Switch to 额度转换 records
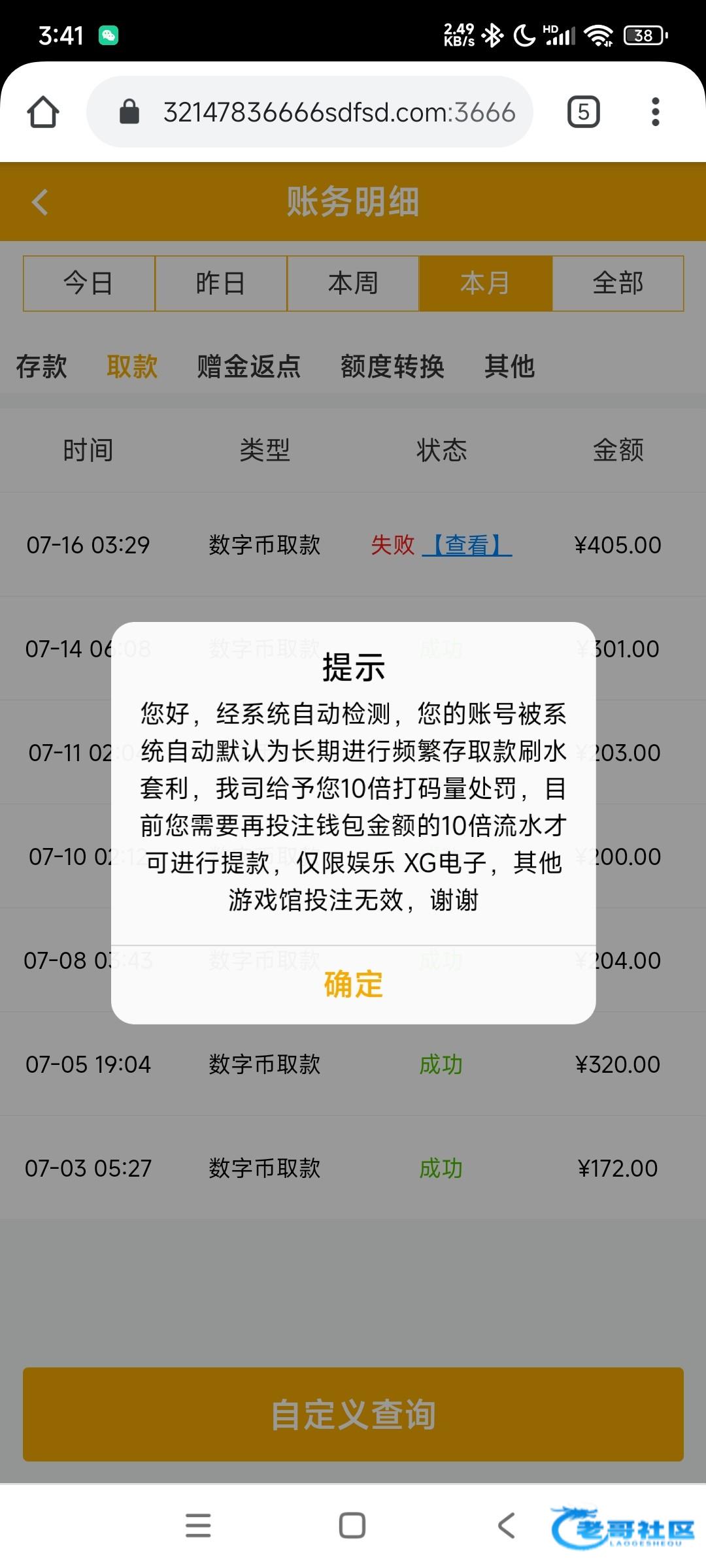Image resolution: width=706 pixels, height=1568 pixels. pyautogui.click(x=392, y=367)
